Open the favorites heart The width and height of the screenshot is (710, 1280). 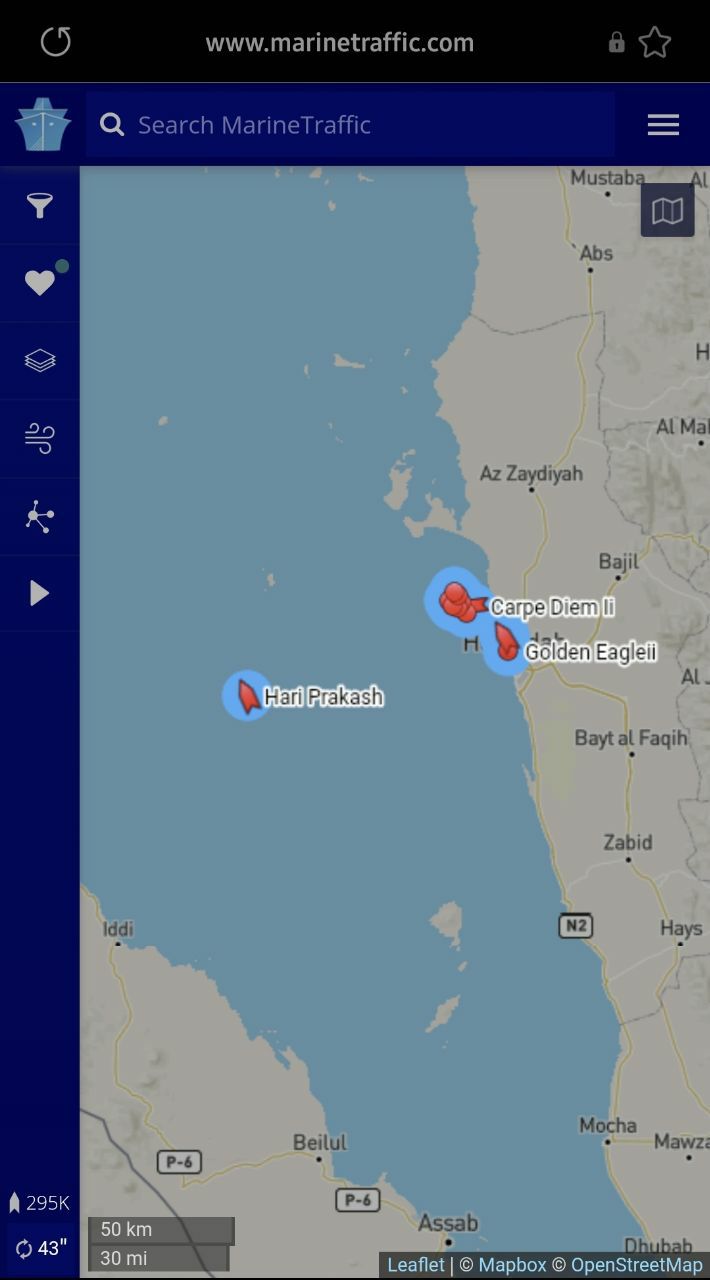click(x=40, y=283)
